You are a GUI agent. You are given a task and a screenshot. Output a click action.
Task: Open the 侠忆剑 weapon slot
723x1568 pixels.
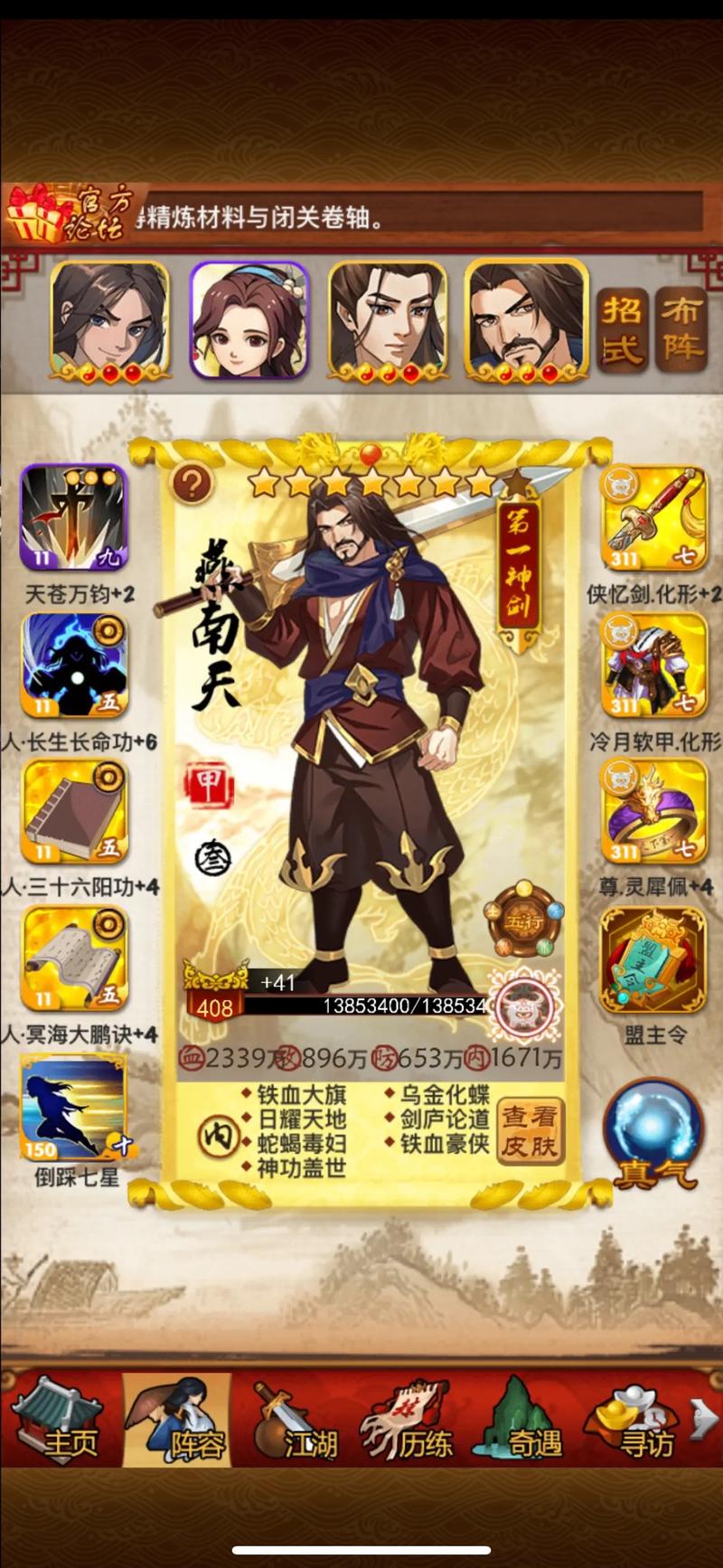tap(654, 517)
